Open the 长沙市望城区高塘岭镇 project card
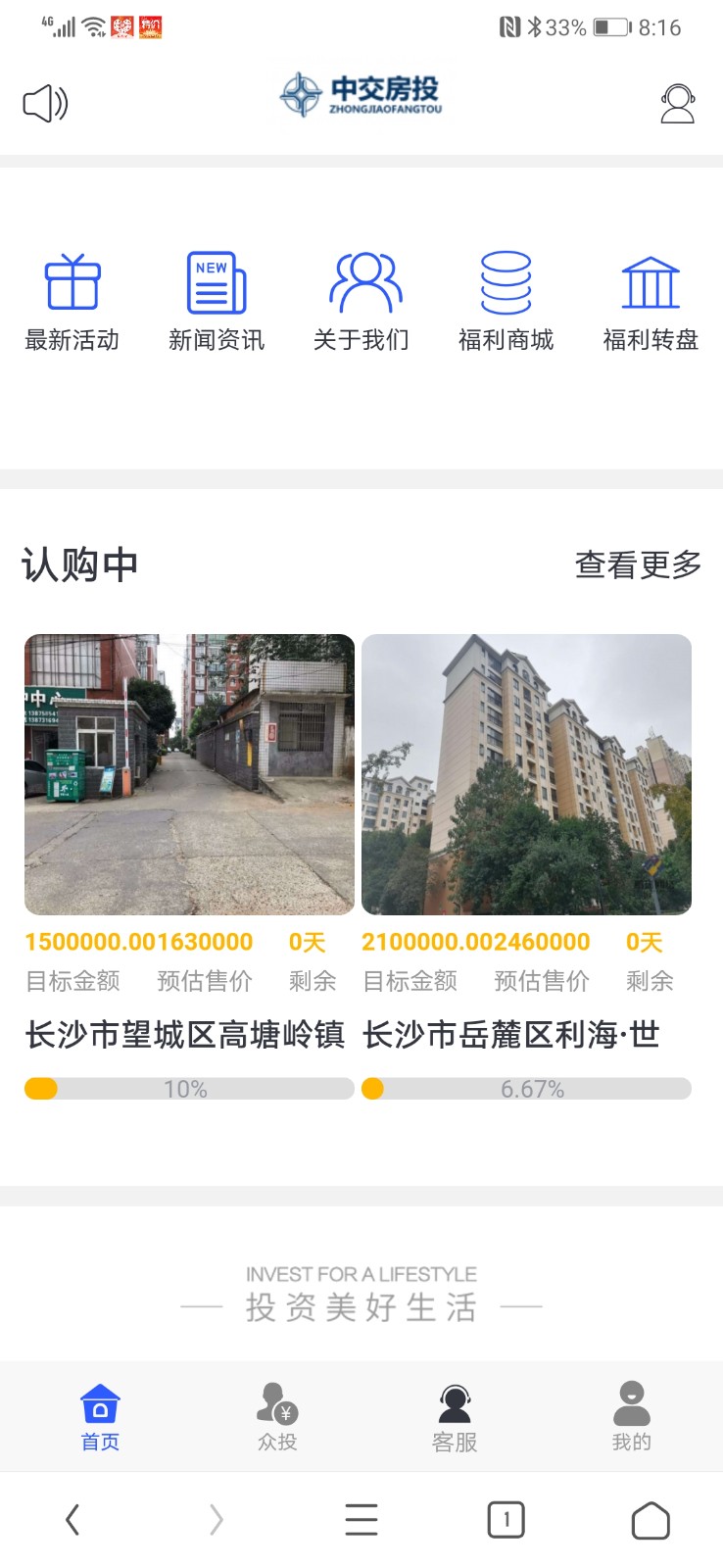Image resolution: width=723 pixels, height=1568 pixels. 189,867
